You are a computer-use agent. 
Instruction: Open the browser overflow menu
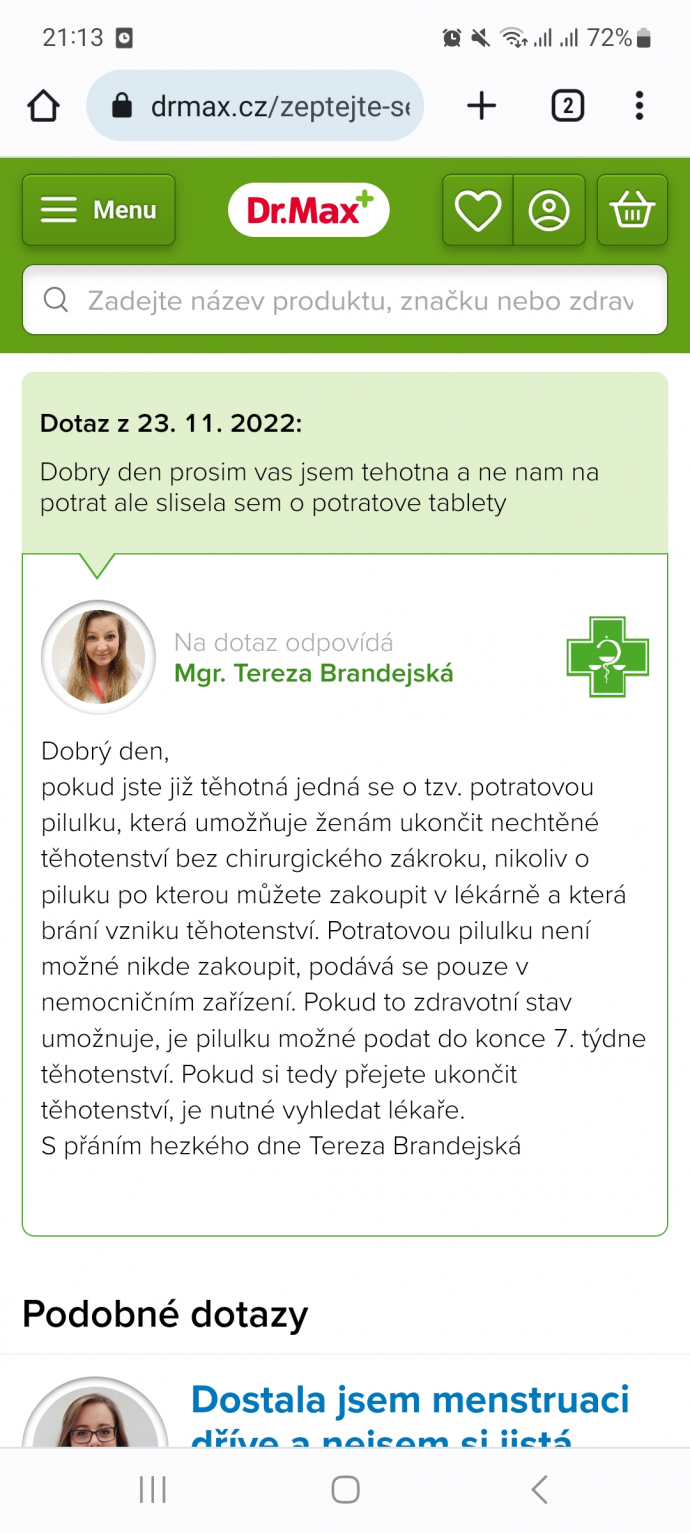pyautogui.click(x=639, y=106)
